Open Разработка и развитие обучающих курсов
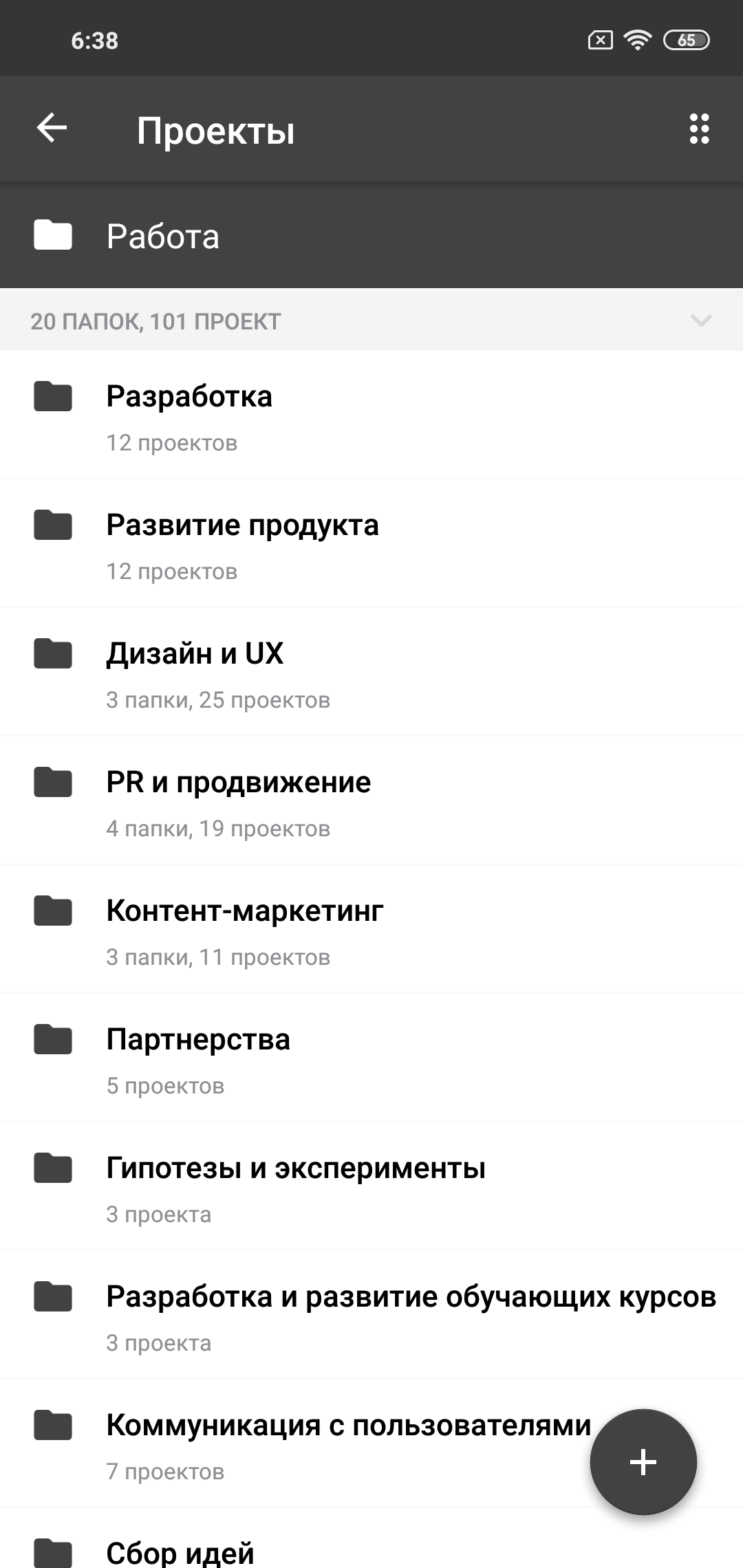 coord(371,1315)
